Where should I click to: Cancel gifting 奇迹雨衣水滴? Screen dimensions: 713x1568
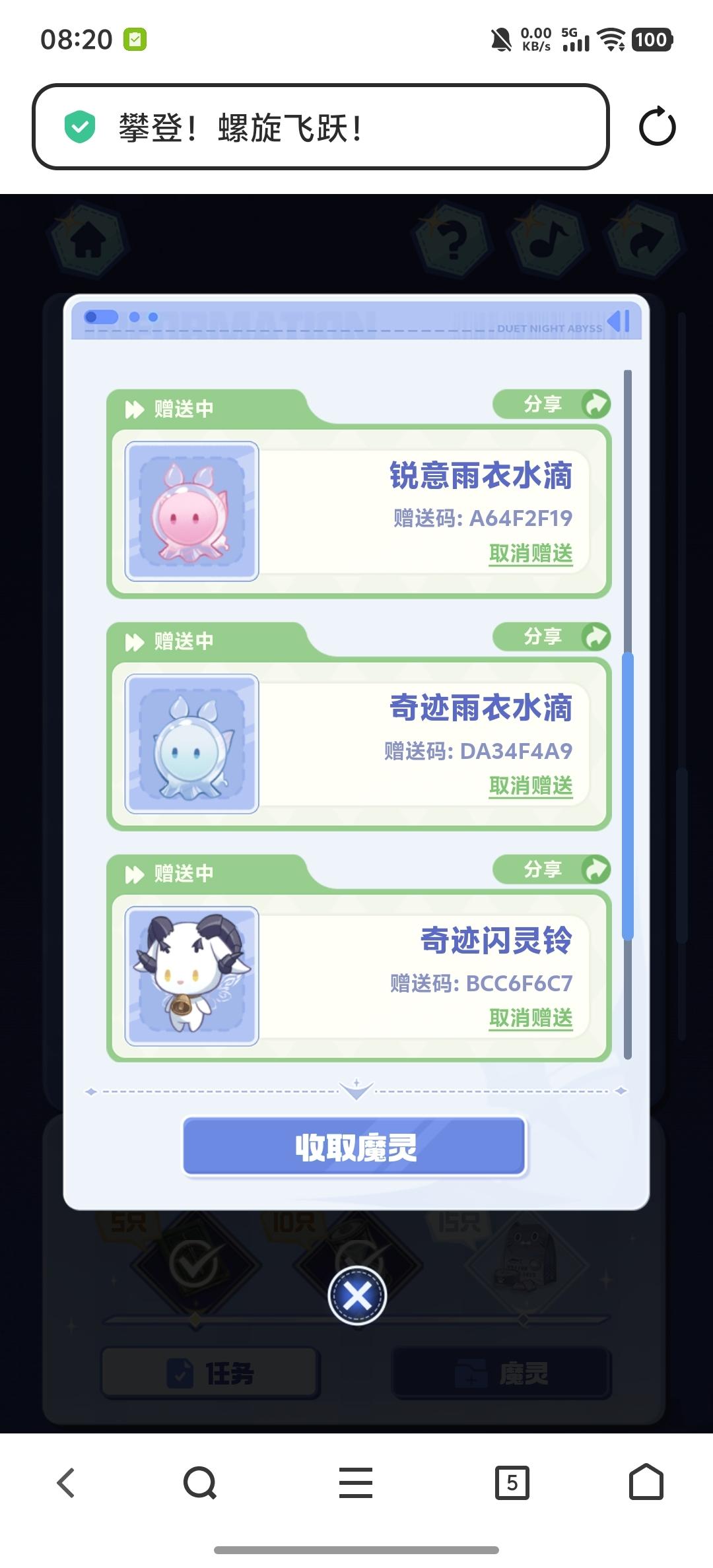point(531,786)
